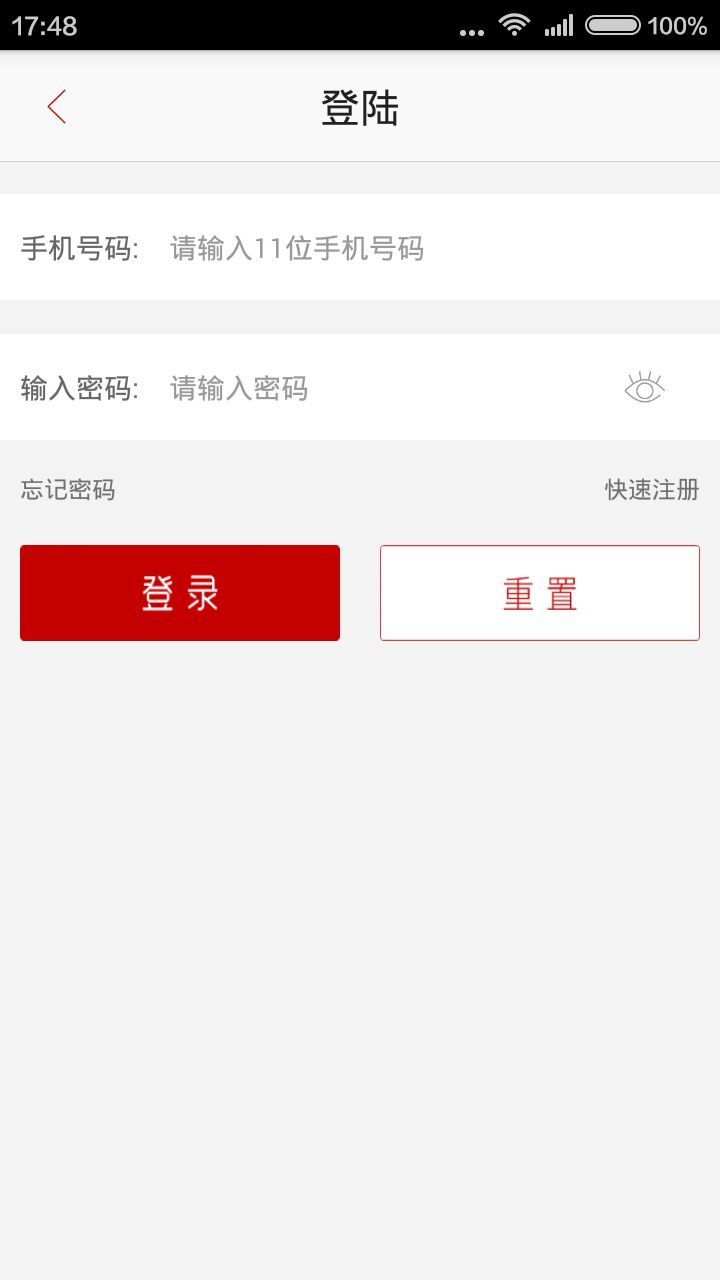Toggle password visibility eye icon

(644, 388)
